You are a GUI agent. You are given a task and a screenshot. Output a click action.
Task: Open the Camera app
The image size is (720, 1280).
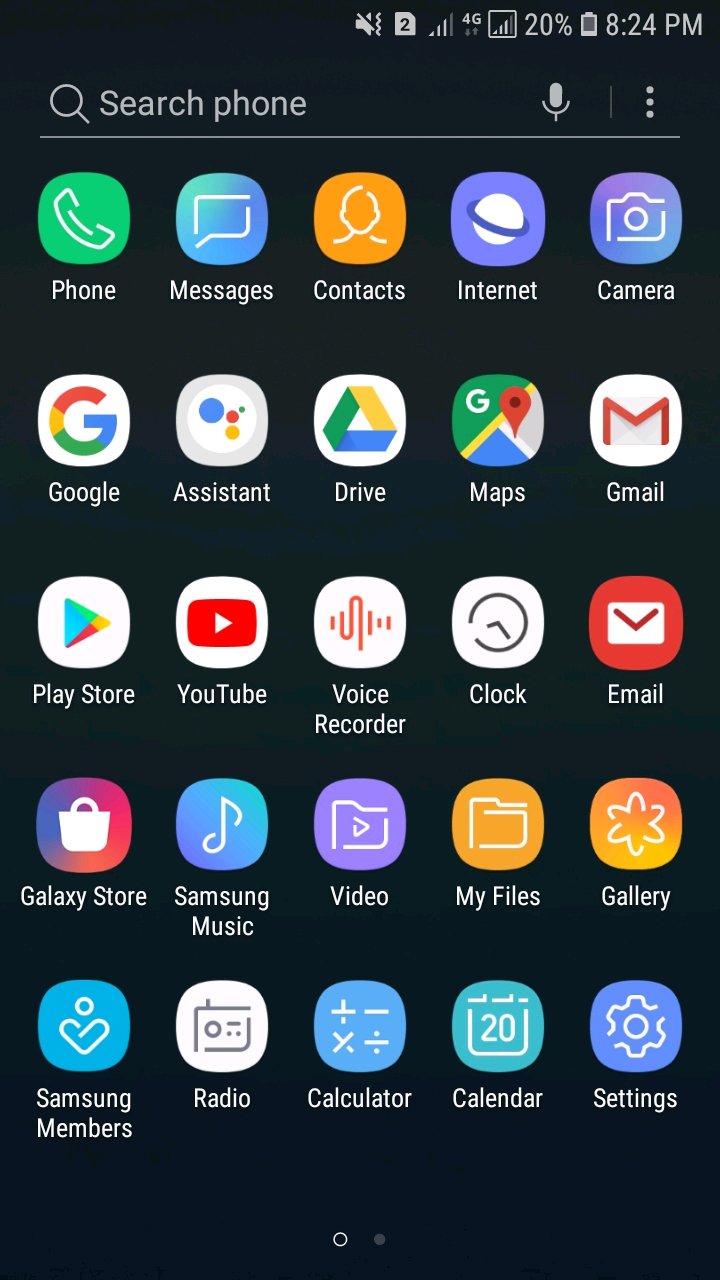tap(636, 220)
